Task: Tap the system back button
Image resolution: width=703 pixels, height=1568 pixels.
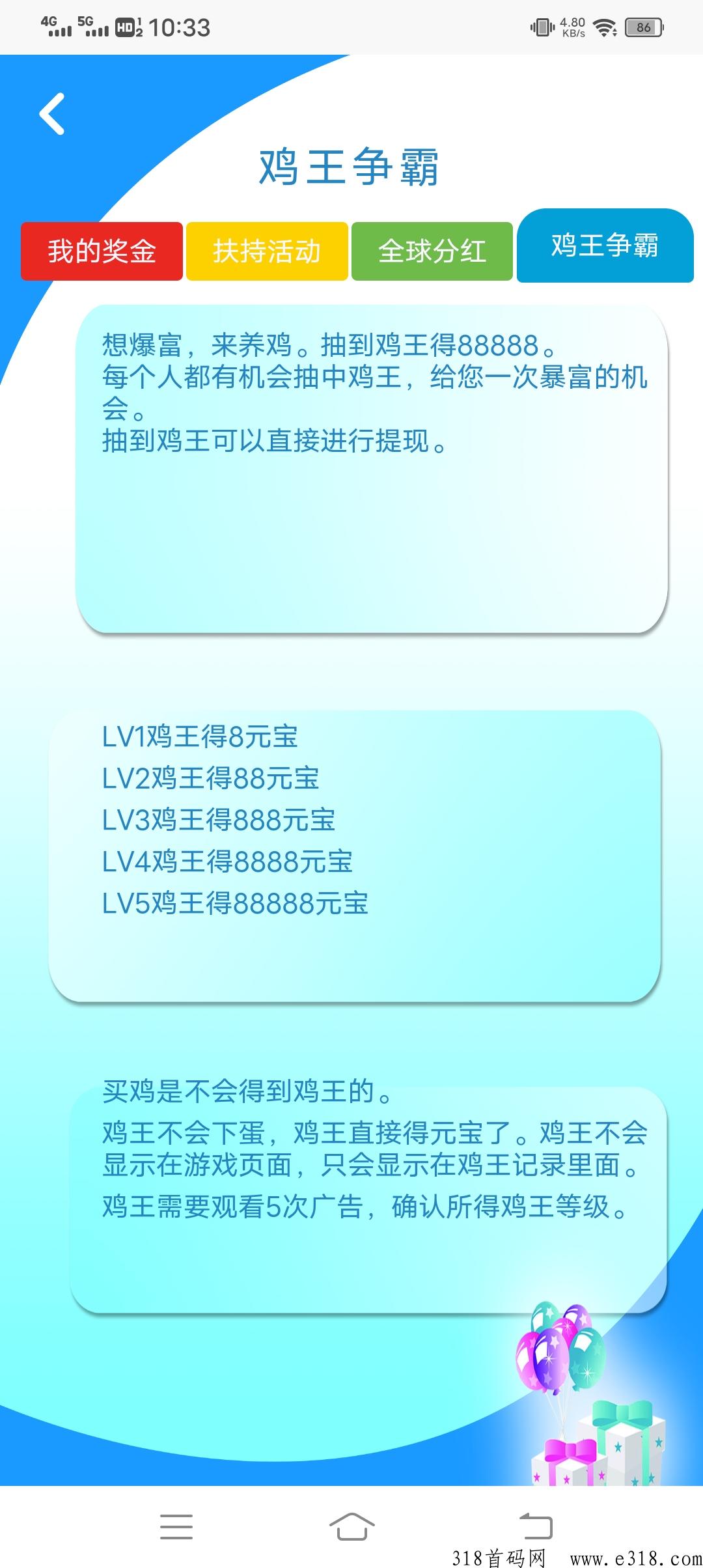Action: click(x=536, y=1527)
